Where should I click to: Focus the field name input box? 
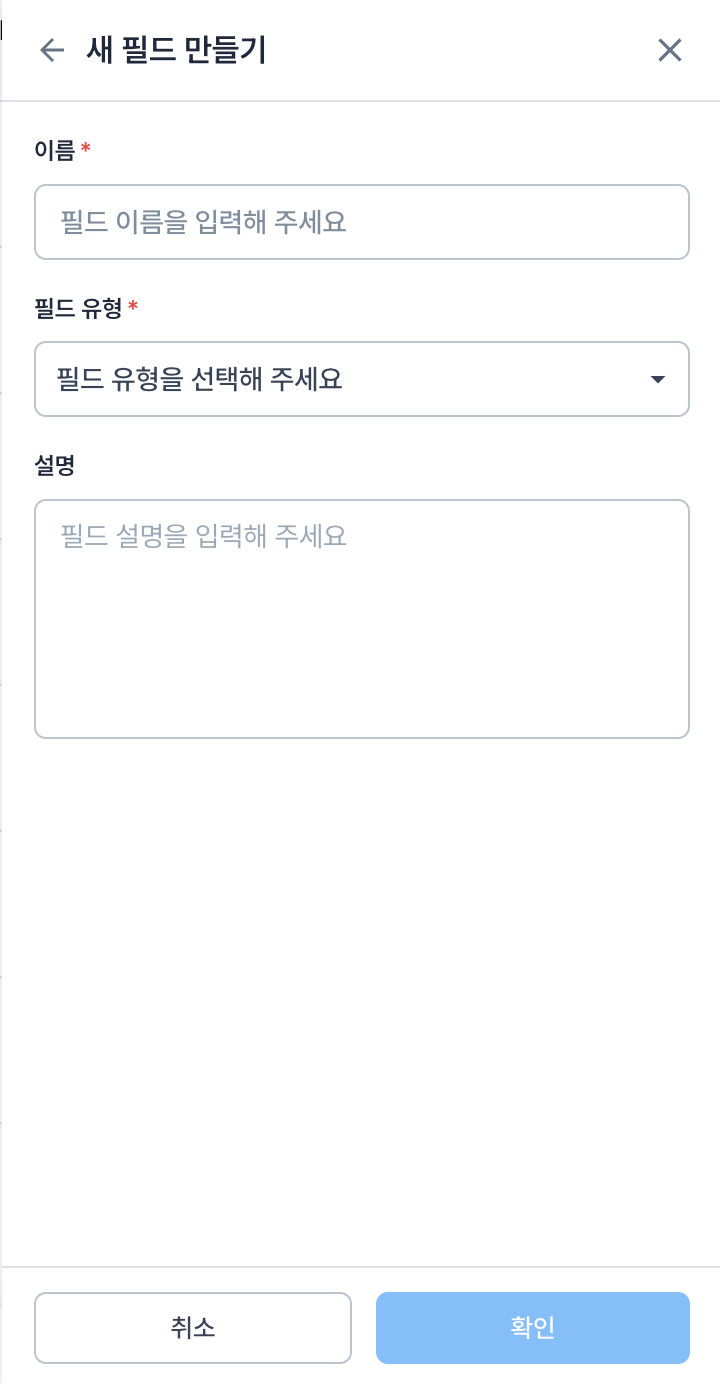point(361,222)
